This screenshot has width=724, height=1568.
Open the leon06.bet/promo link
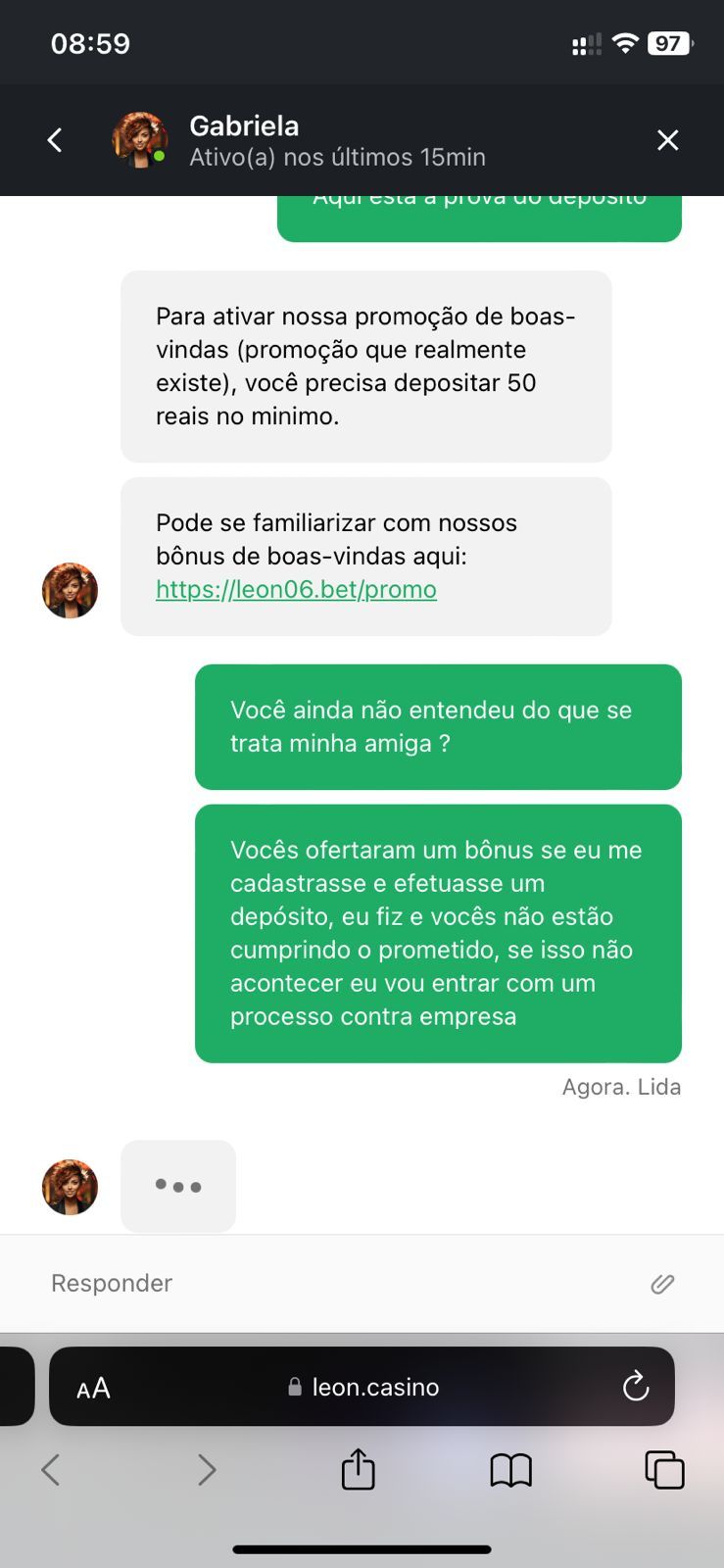[296, 589]
